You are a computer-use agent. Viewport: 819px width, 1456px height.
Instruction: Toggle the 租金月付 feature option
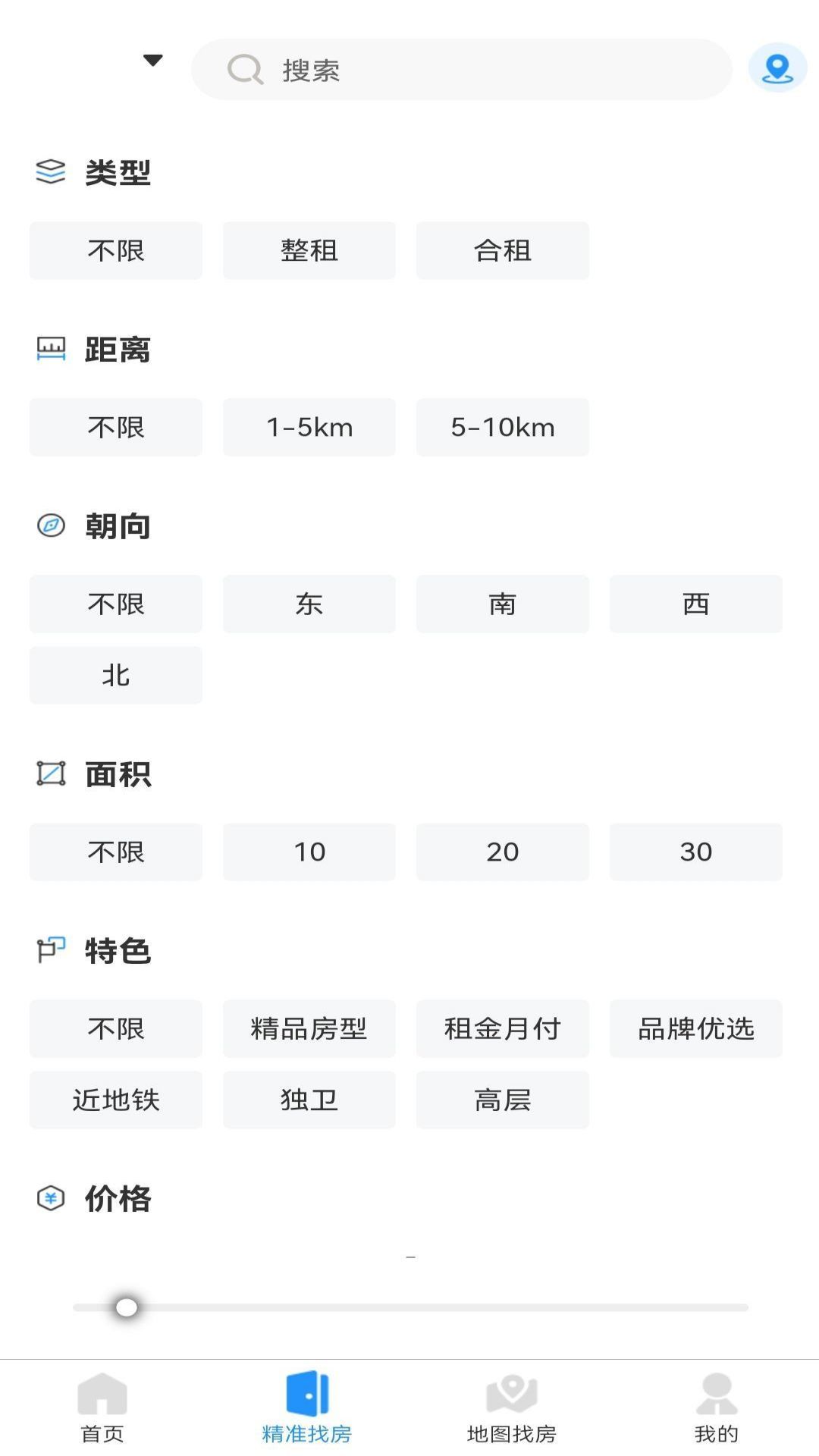click(x=502, y=1029)
